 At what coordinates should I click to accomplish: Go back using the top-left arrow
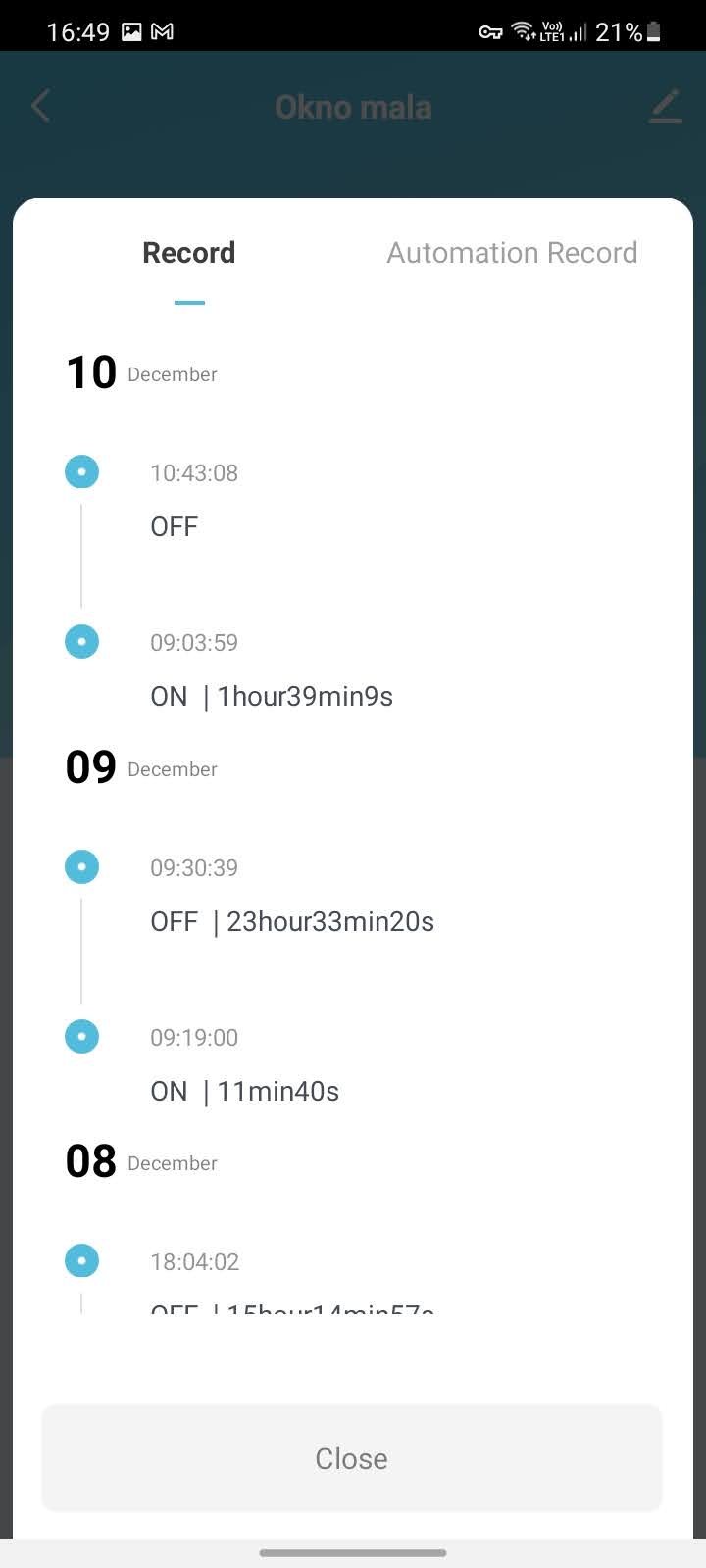pos(40,106)
